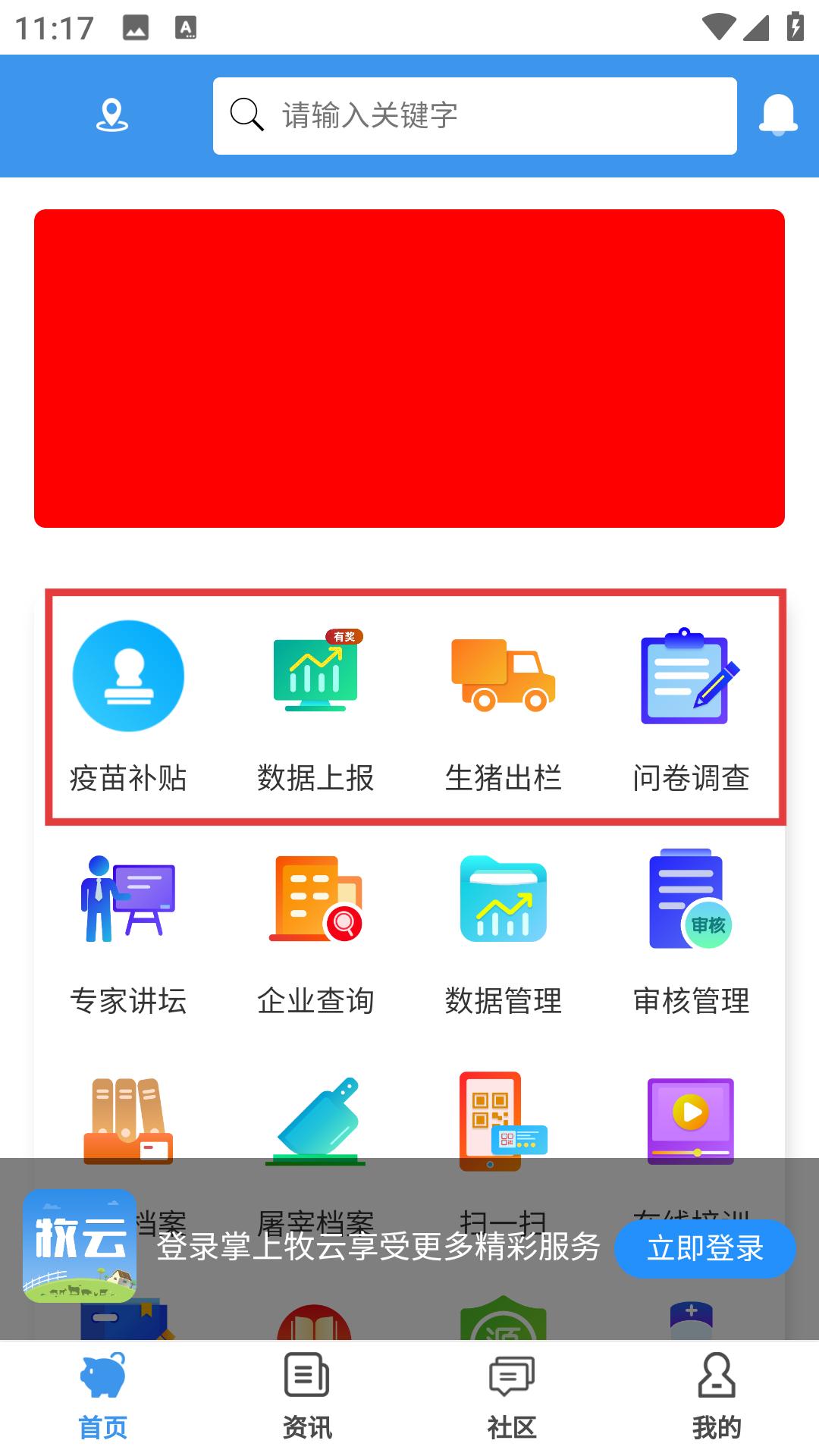
Task: Tap 立即登录 to log in now
Action: pyautogui.click(x=704, y=1248)
